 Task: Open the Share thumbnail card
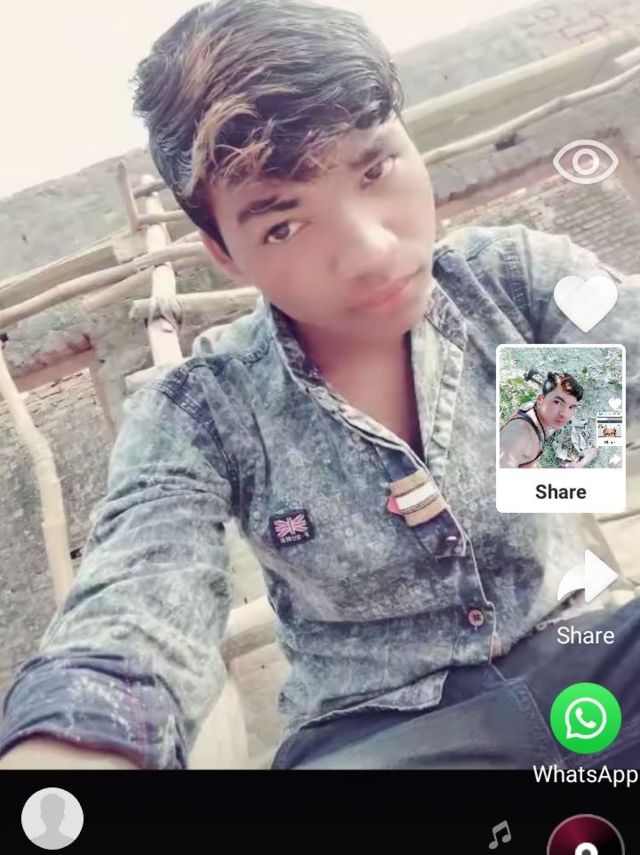[560, 428]
